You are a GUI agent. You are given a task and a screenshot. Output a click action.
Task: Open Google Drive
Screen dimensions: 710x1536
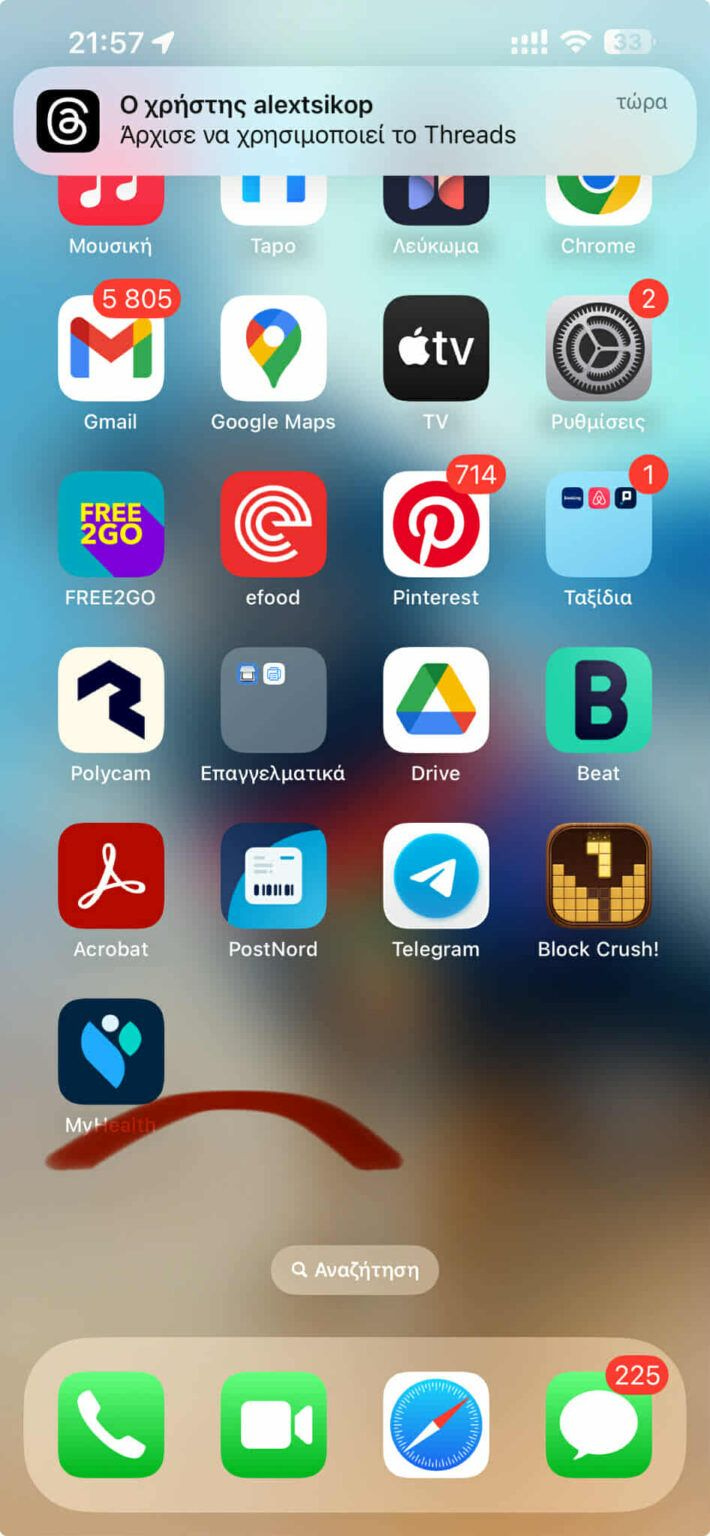coord(436,700)
